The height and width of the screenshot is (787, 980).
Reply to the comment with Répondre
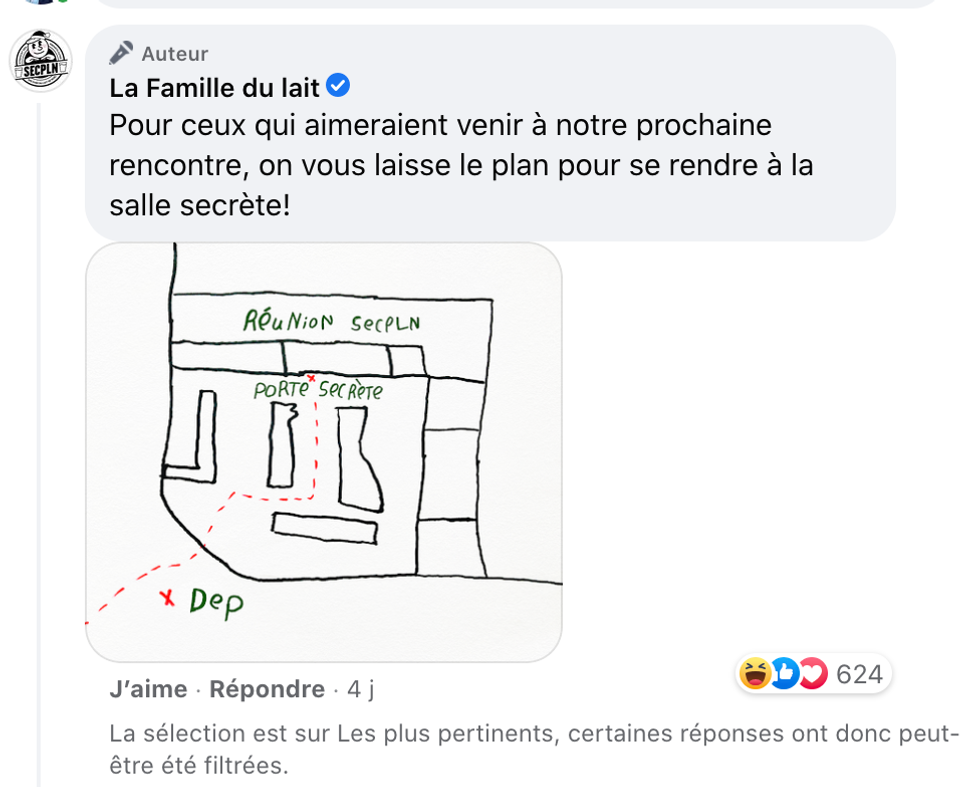pyautogui.click(x=266, y=689)
